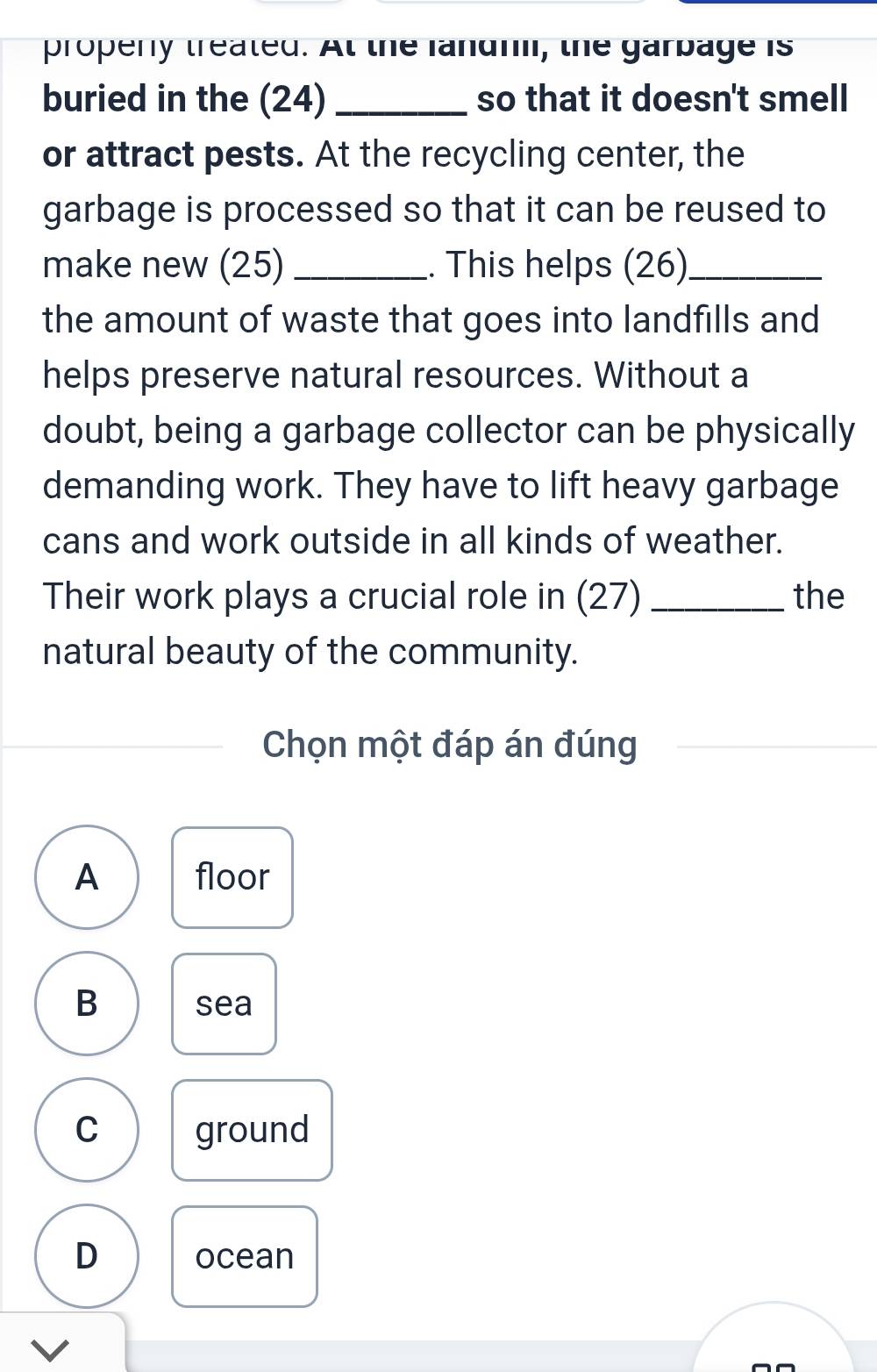Select answer D circle
The image size is (877, 1372).
[x=87, y=1256]
